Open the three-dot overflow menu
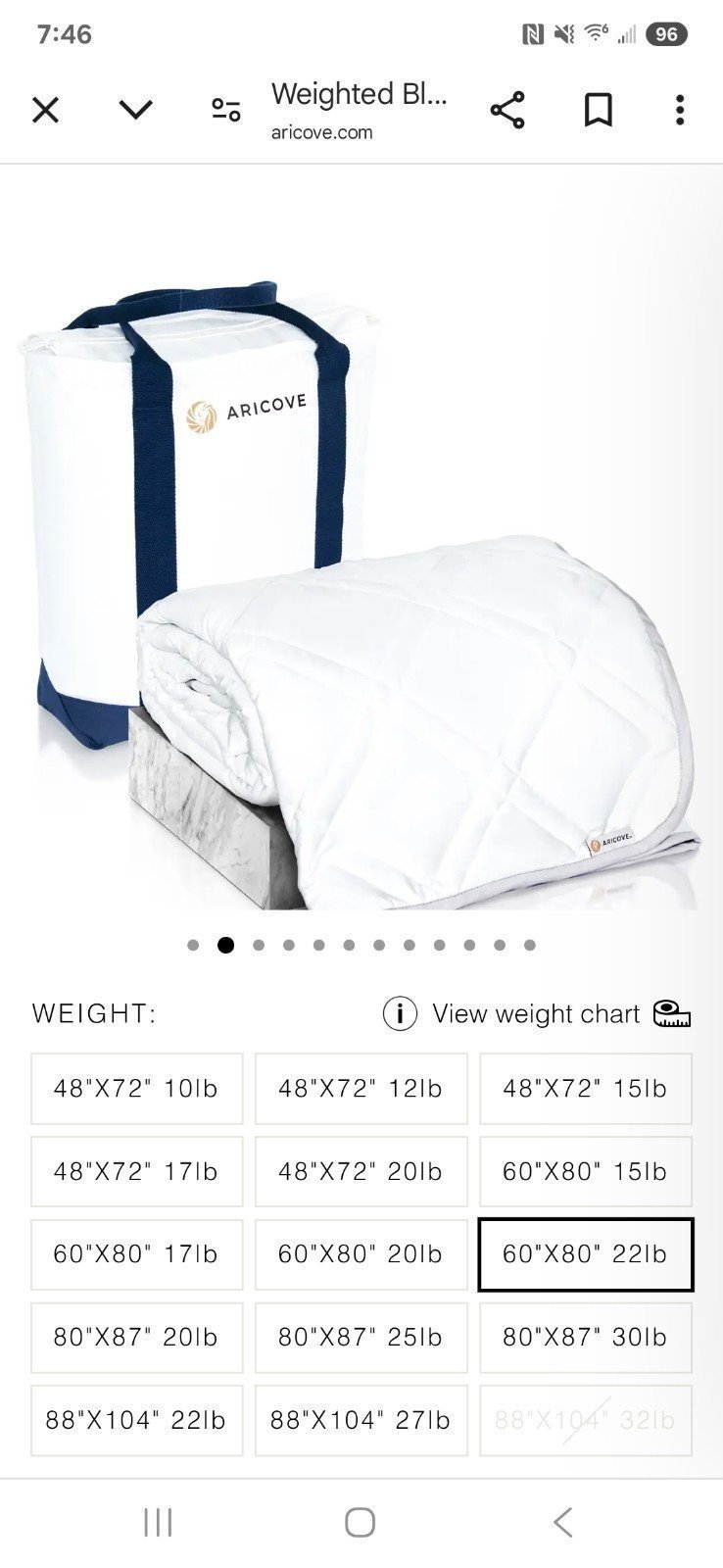Image resolution: width=723 pixels, height=1568 pixels. point(679,110)
